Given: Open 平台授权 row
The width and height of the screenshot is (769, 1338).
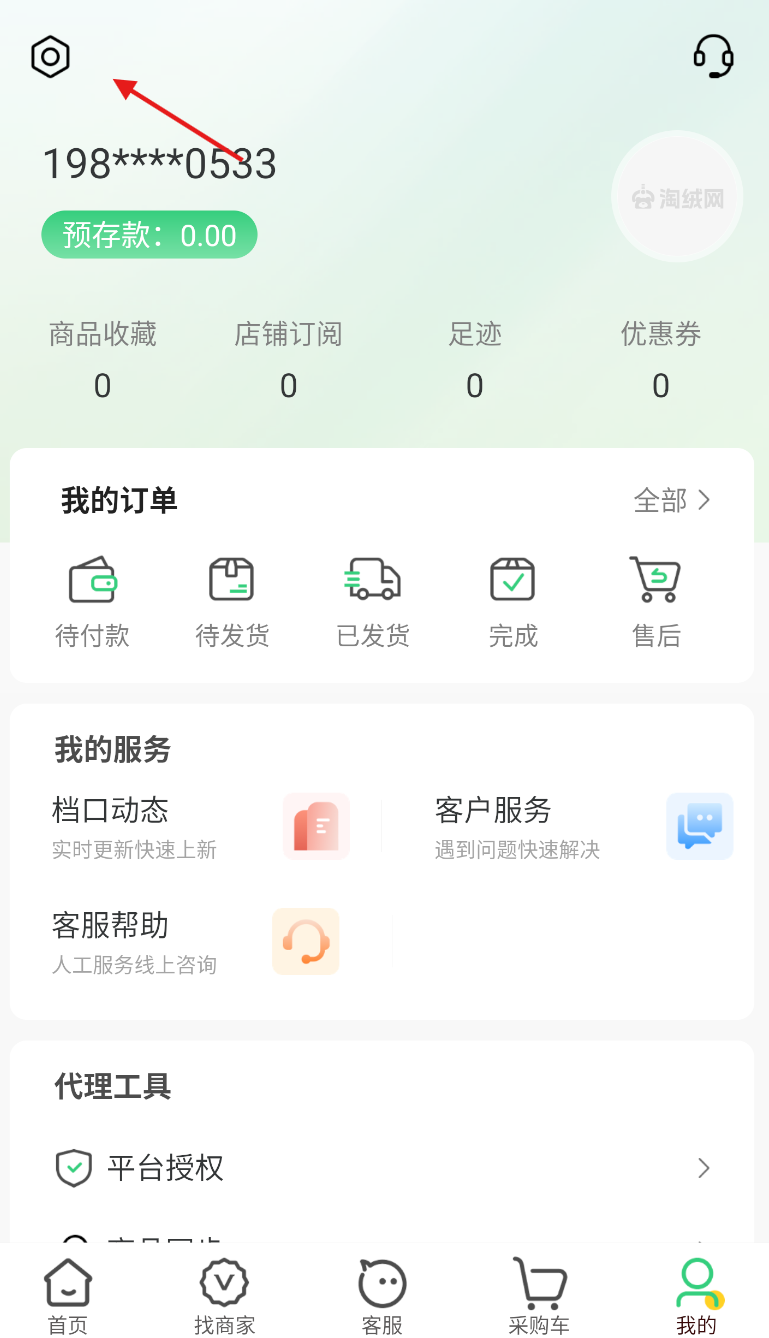Looking at the screenshot, I should tap(383, 1167).
